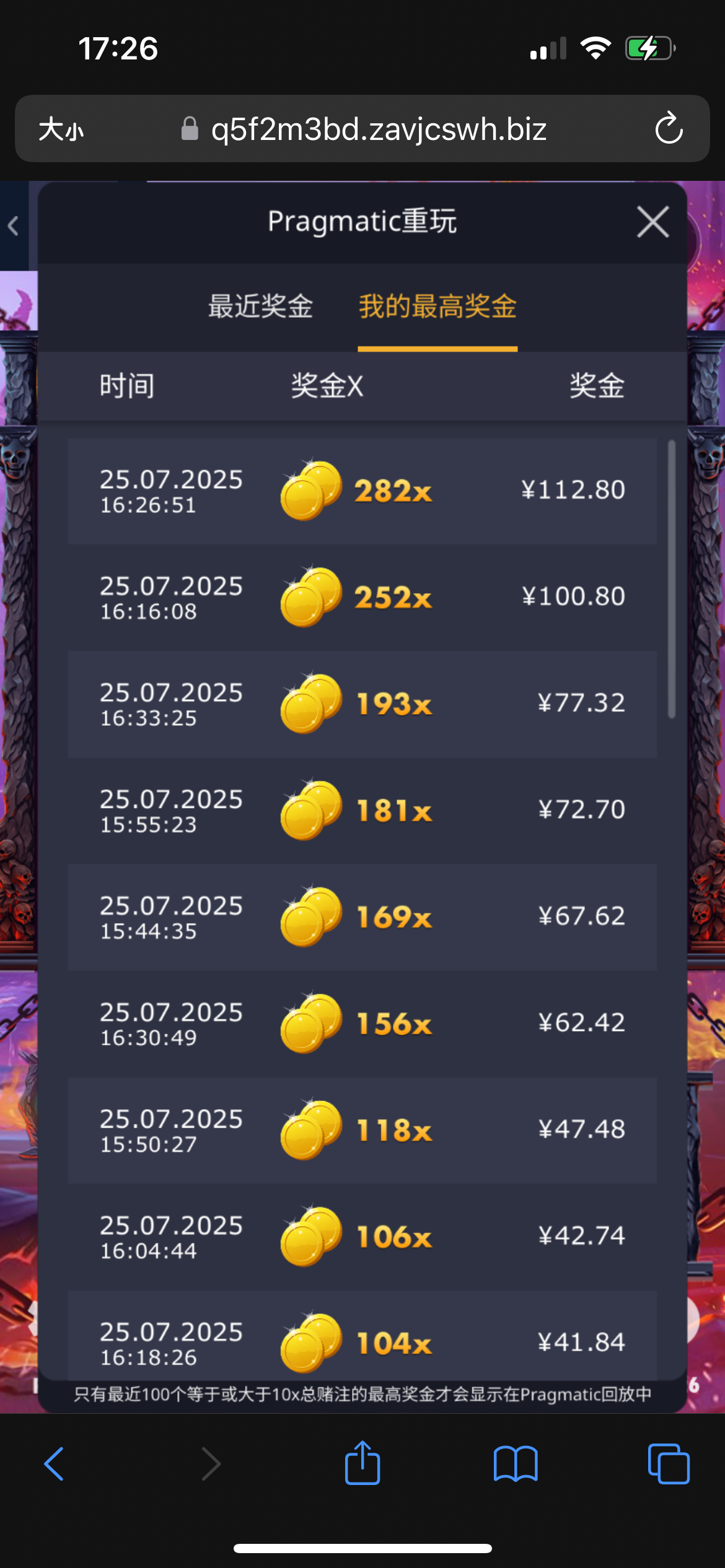
Task: Play the 193x win from 16:33:25
Action: [x=362, y=704]
